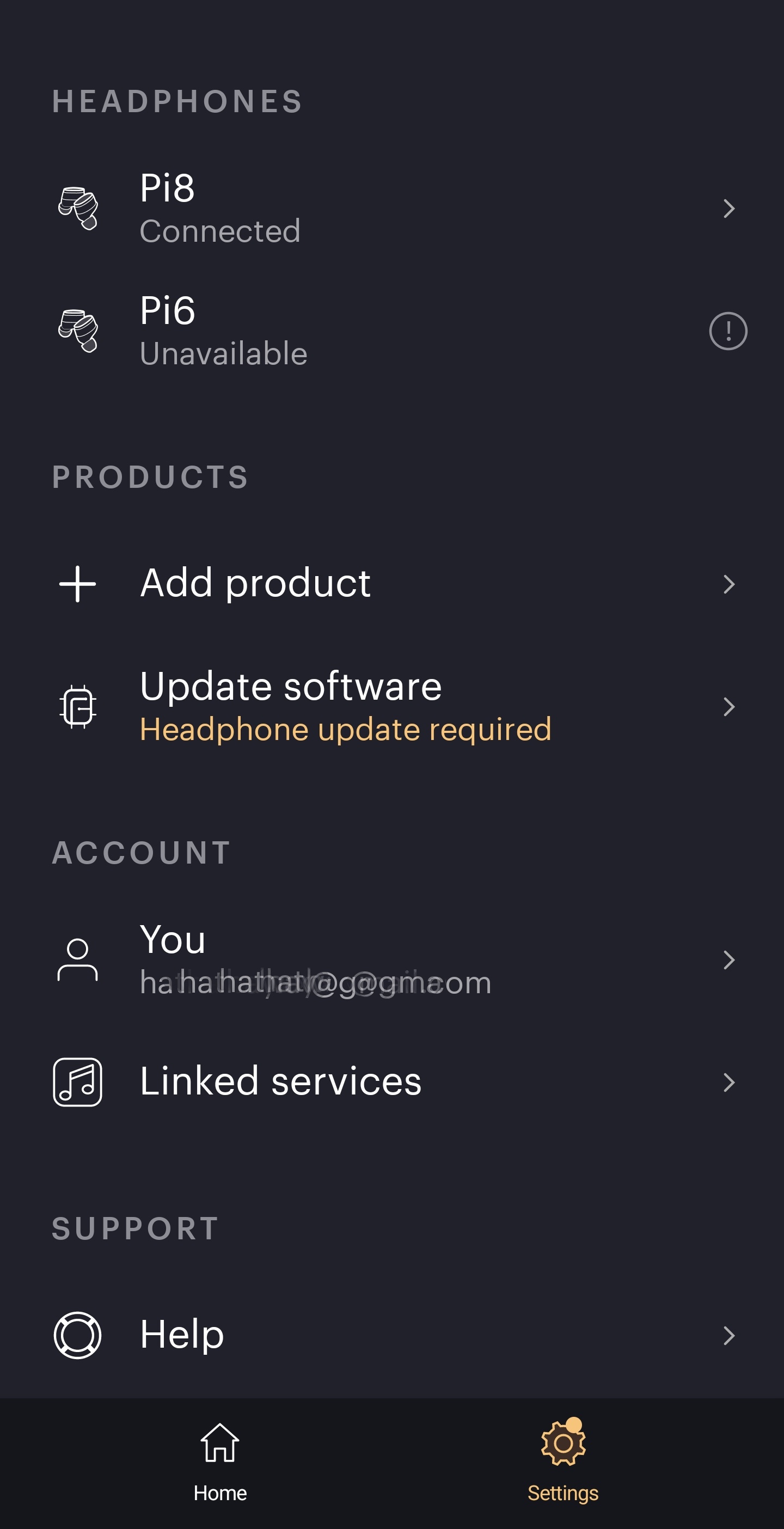Select the unavailable Pi6 headphones
The width and height of the screenshot is (784, 1529).
[356, 331]
